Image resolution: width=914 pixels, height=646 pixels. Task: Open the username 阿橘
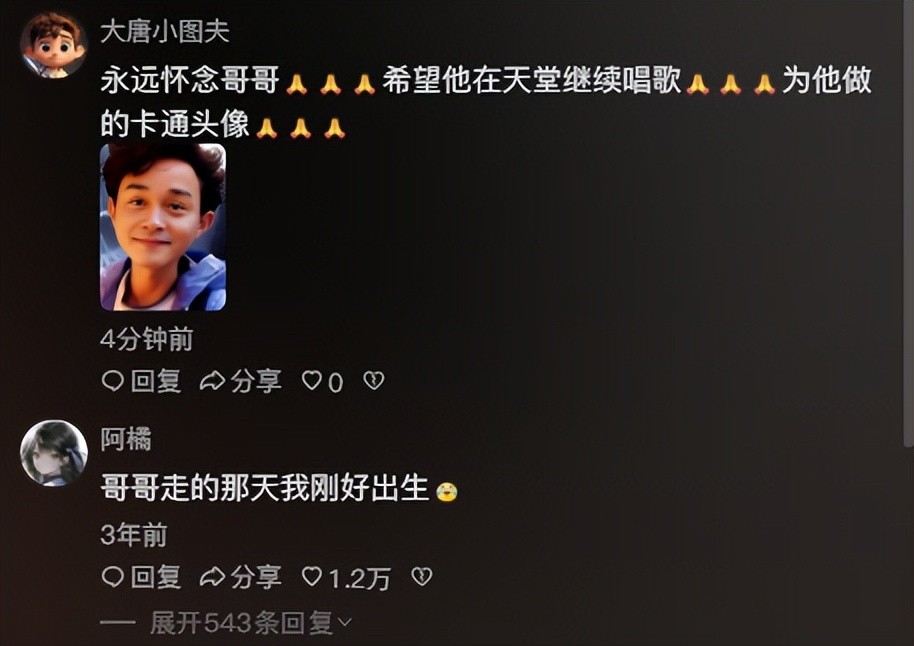point(126,438)
